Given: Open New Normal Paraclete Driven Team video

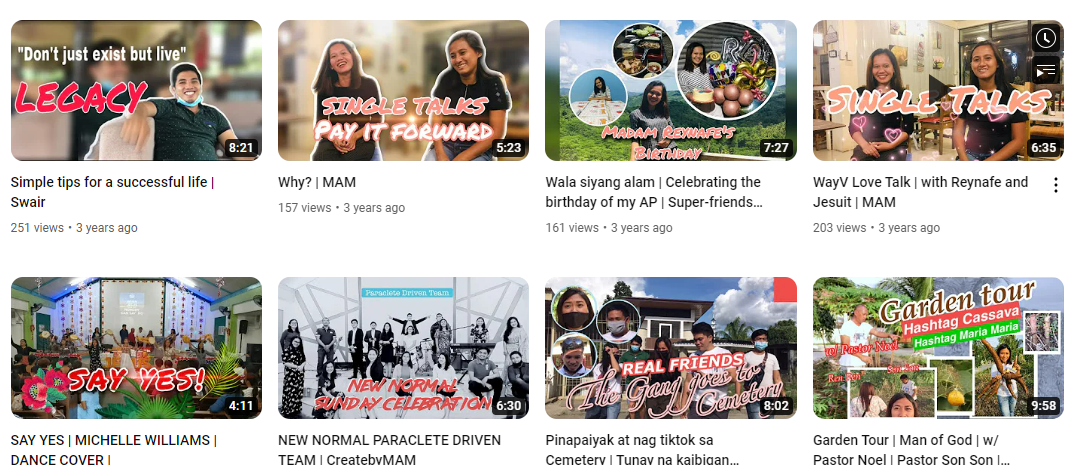Looking at the screenshot, I should tap(403, 347).
